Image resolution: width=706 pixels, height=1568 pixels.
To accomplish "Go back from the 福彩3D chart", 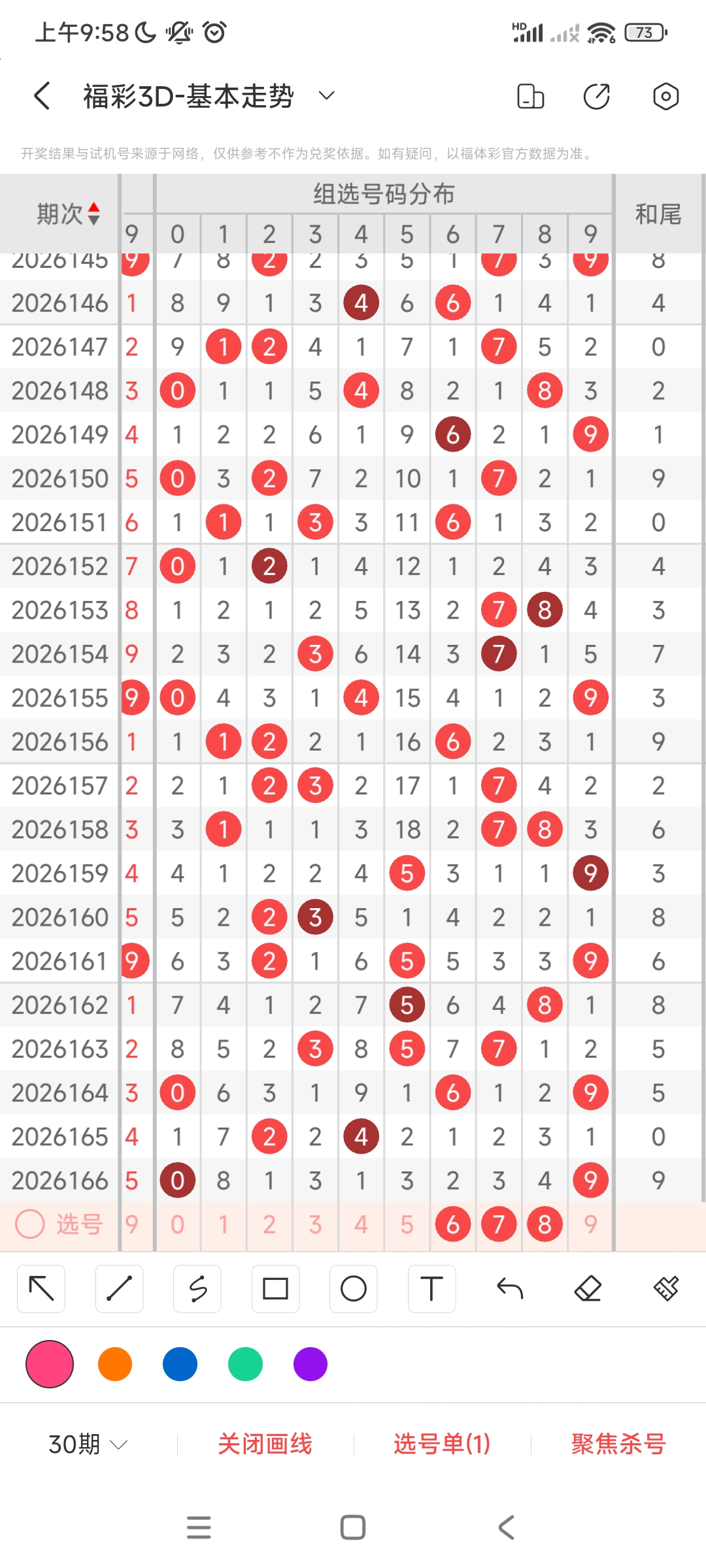I will (42, 96).
